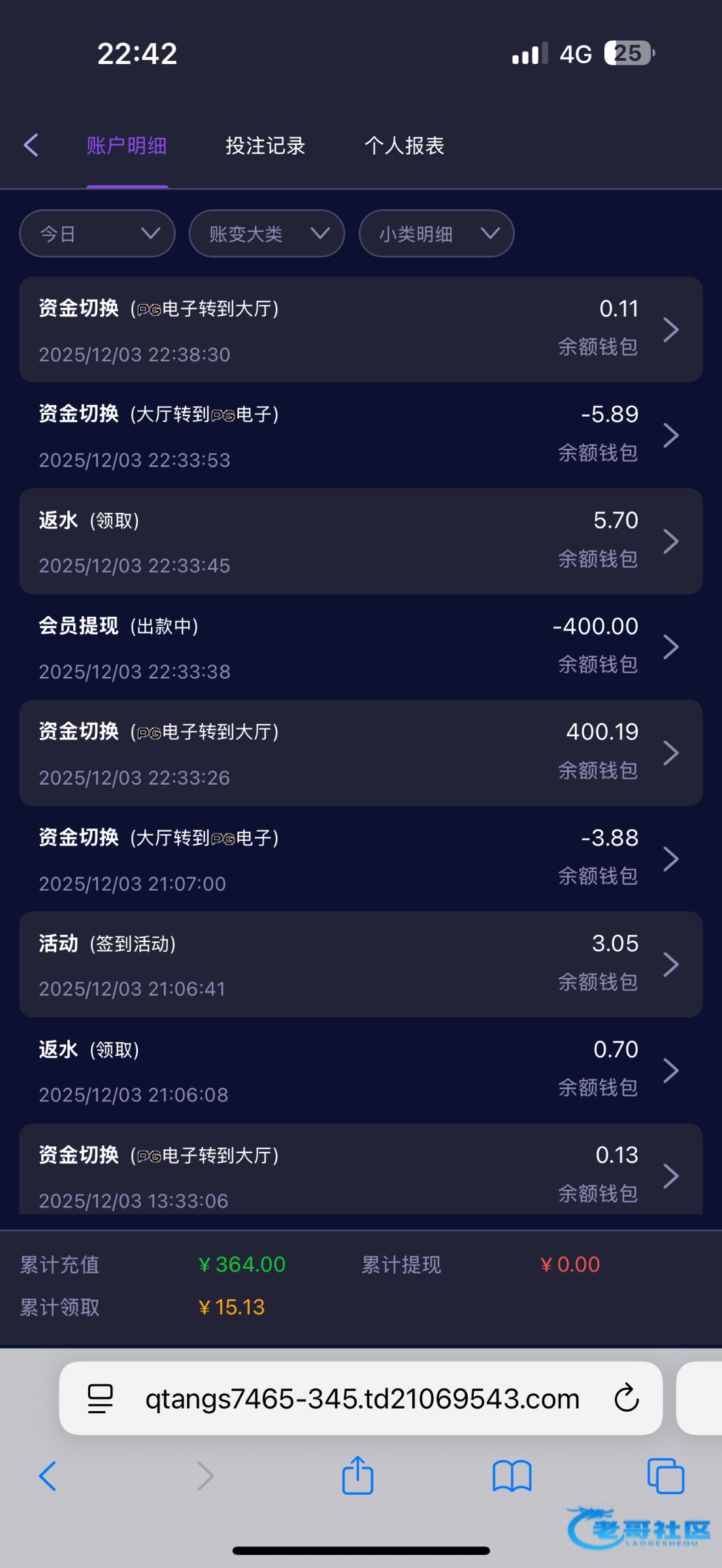The width and height of the screenshot is (722, 1568).
Task: Reload the page in the address bar
Action: [626, 1398]
